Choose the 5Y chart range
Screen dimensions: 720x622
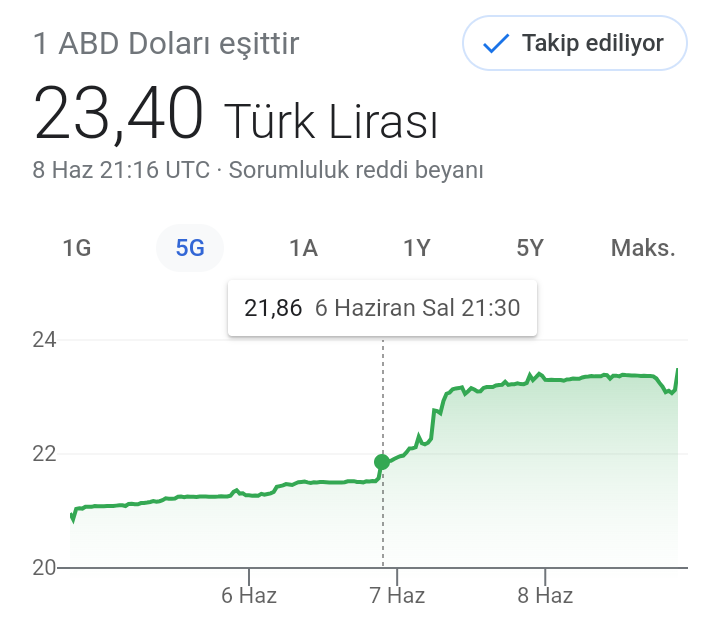coord(530,249)
